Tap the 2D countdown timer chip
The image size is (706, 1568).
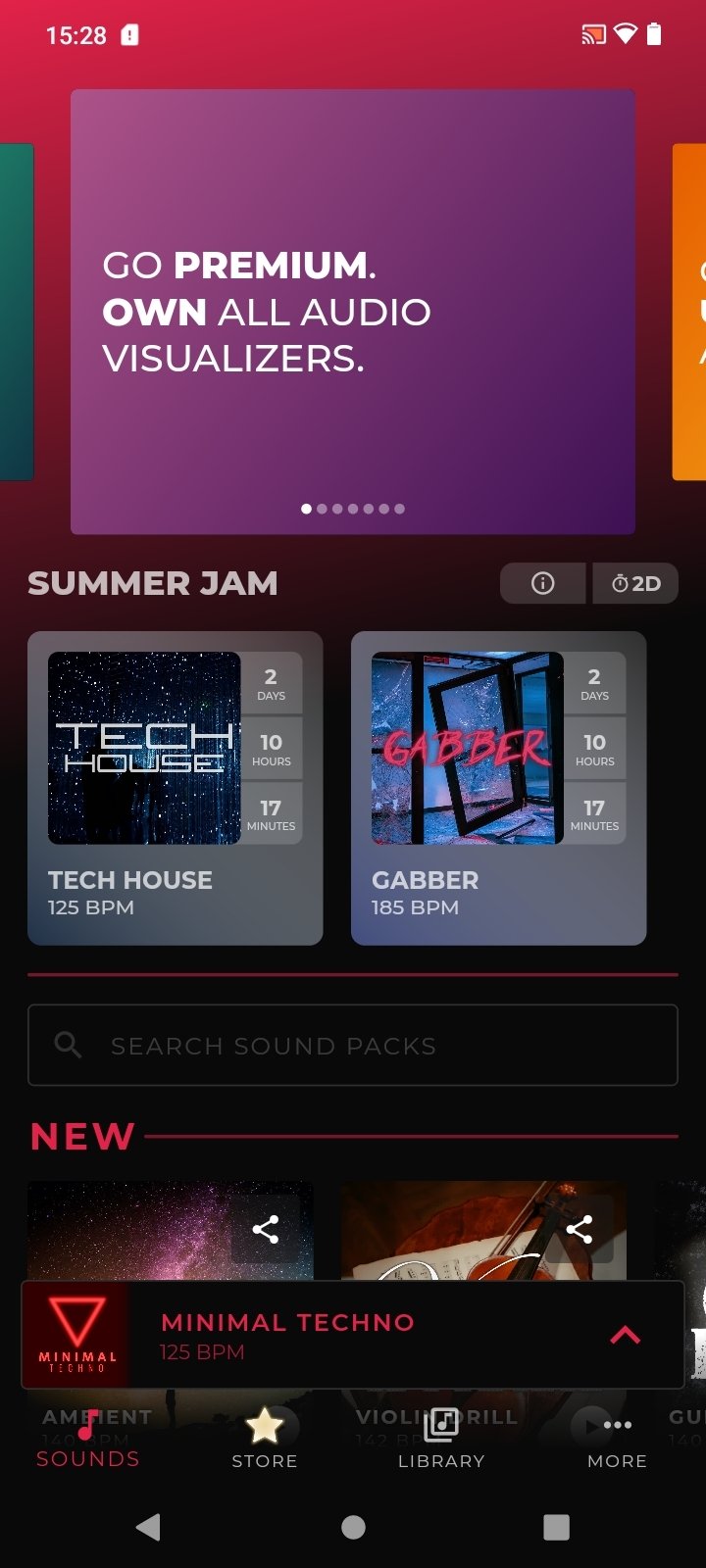pos(635,583)
